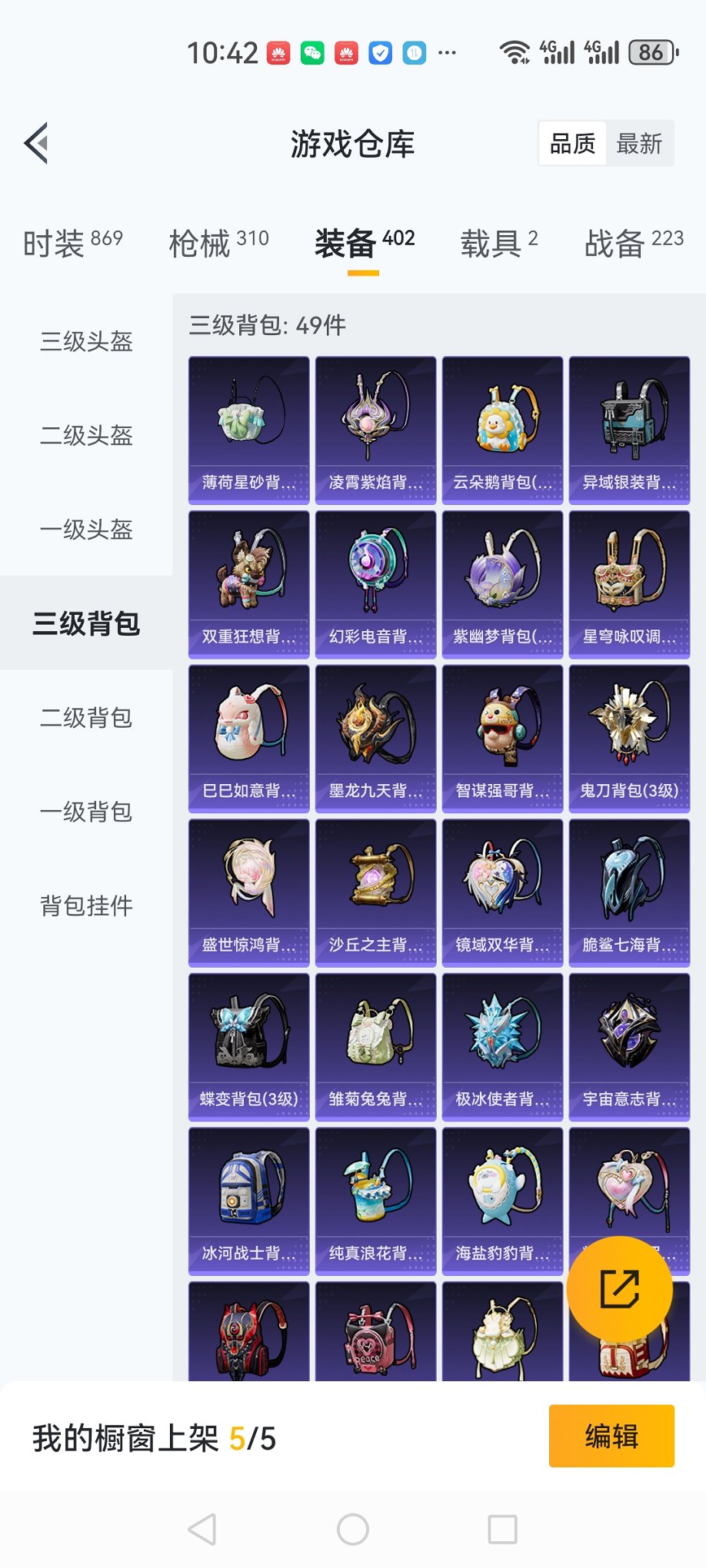Go to the system home screen
Image resolution: width=706 pixels, height=1568 pixels.
[353, 1530]
